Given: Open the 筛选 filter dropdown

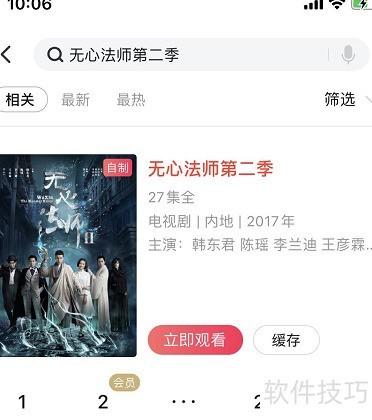Looking at the screenshot, I should pyautogui.click(x=347, y=99).
